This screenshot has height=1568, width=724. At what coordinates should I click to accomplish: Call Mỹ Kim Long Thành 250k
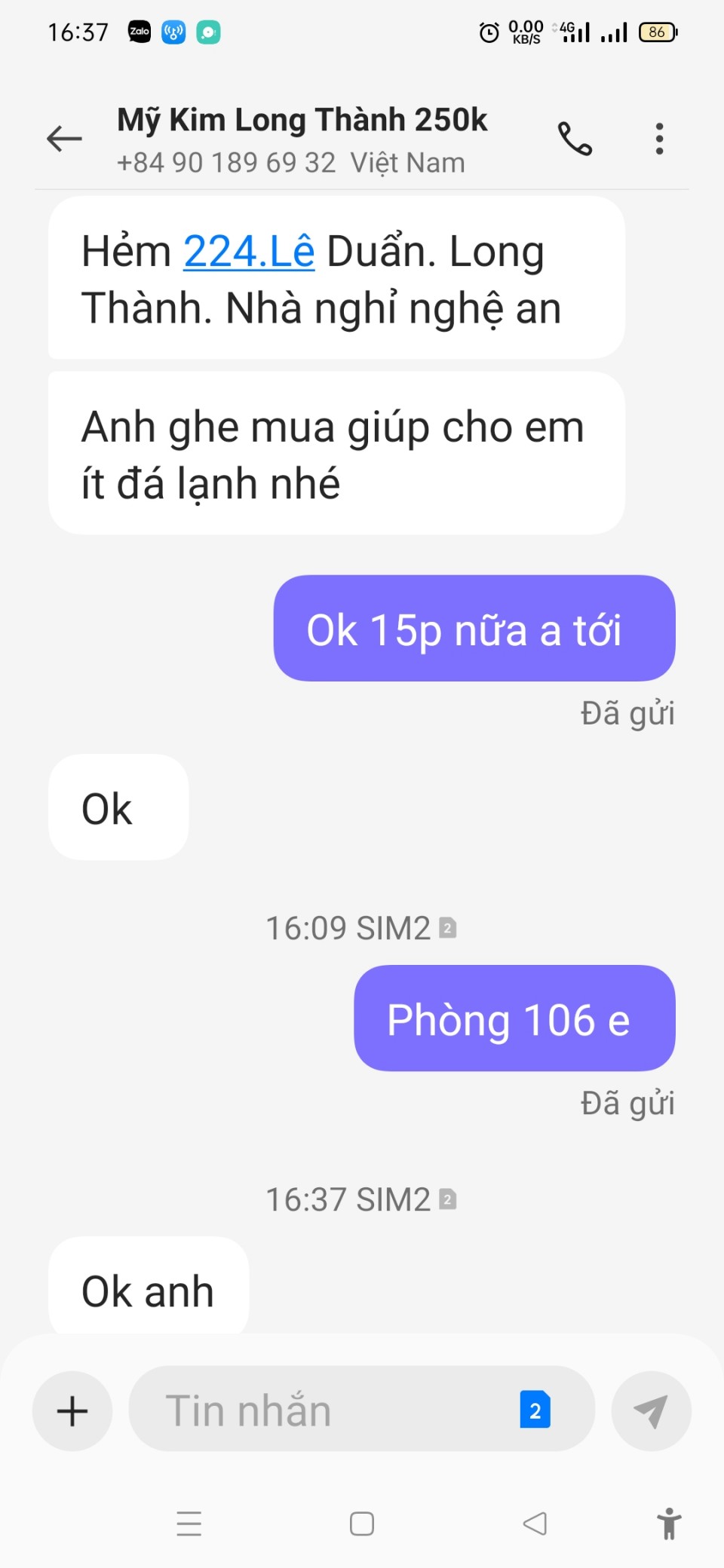(x=575, y=139)
